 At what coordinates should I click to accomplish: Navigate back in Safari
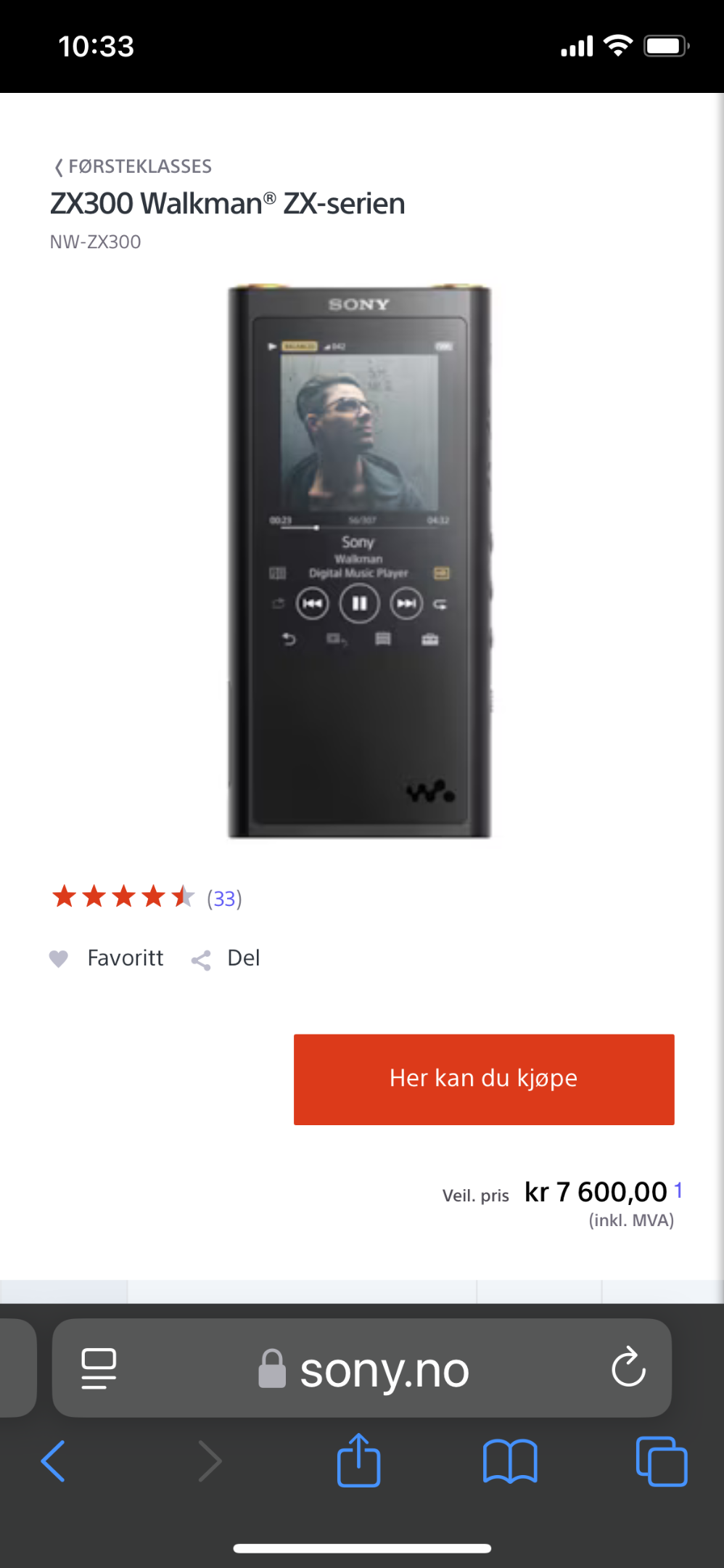(54, 1461)
